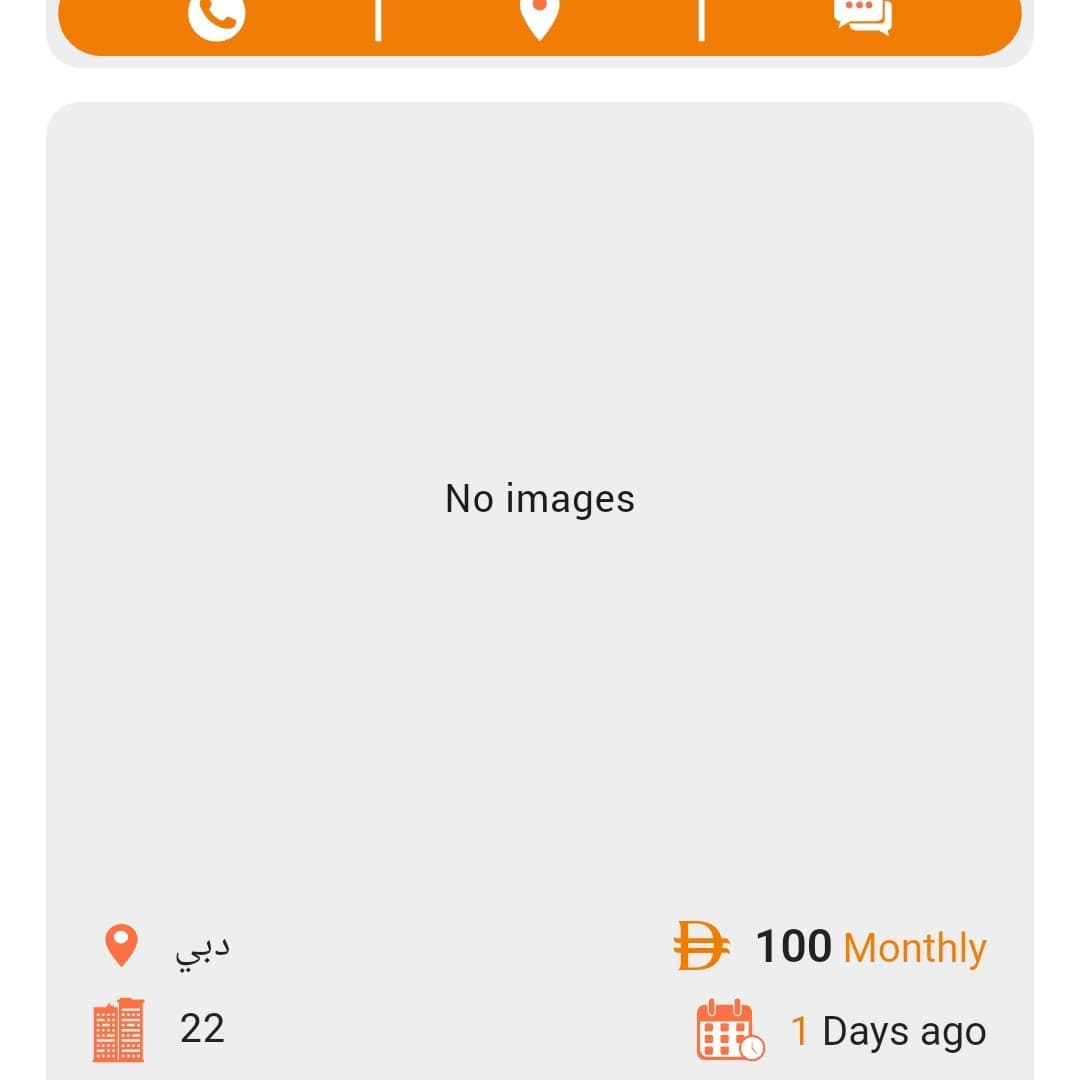The image size is (1080, 1080).
Task: Open the location pin on orange bar
Action: [539, 17]
